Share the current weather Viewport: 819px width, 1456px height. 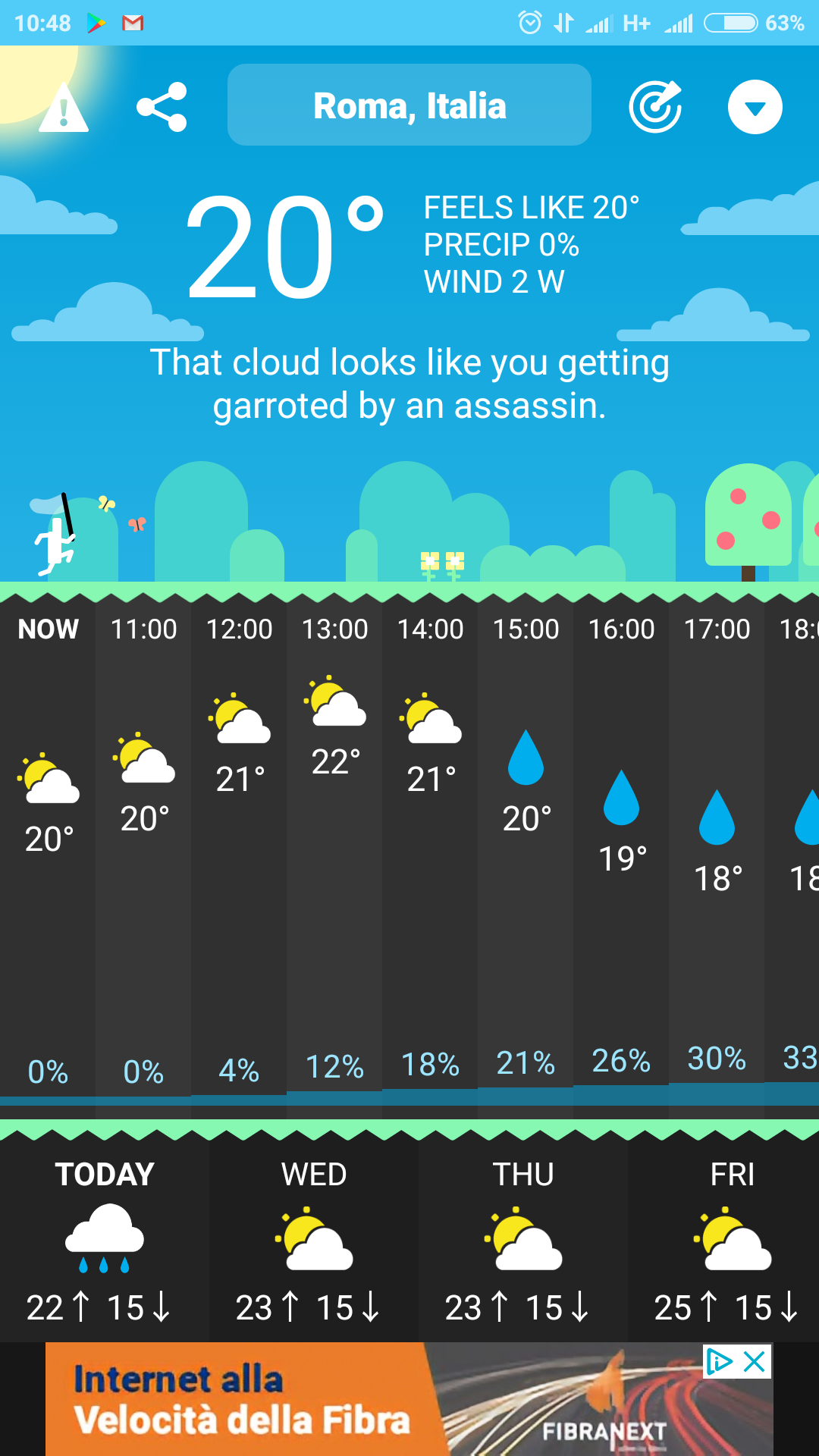162,107
